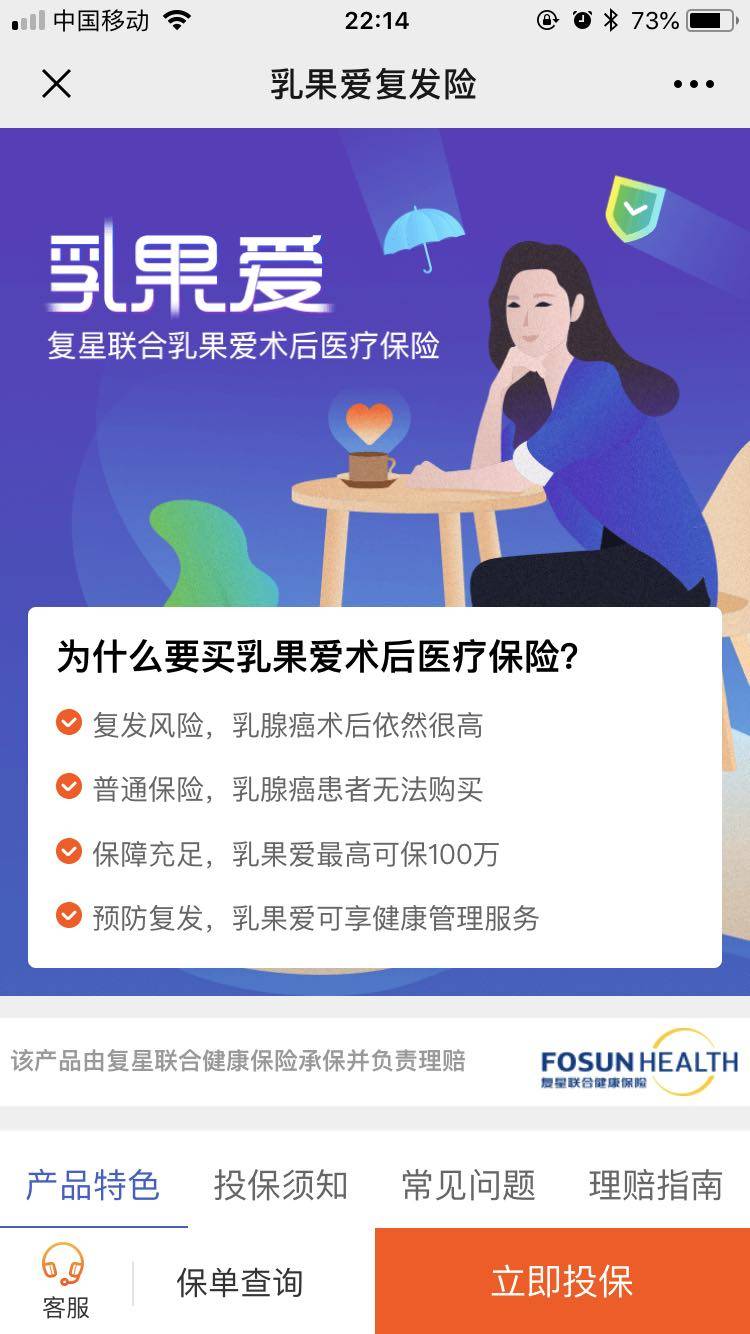Open 保单查询 policy lookup

point(240,1283)
